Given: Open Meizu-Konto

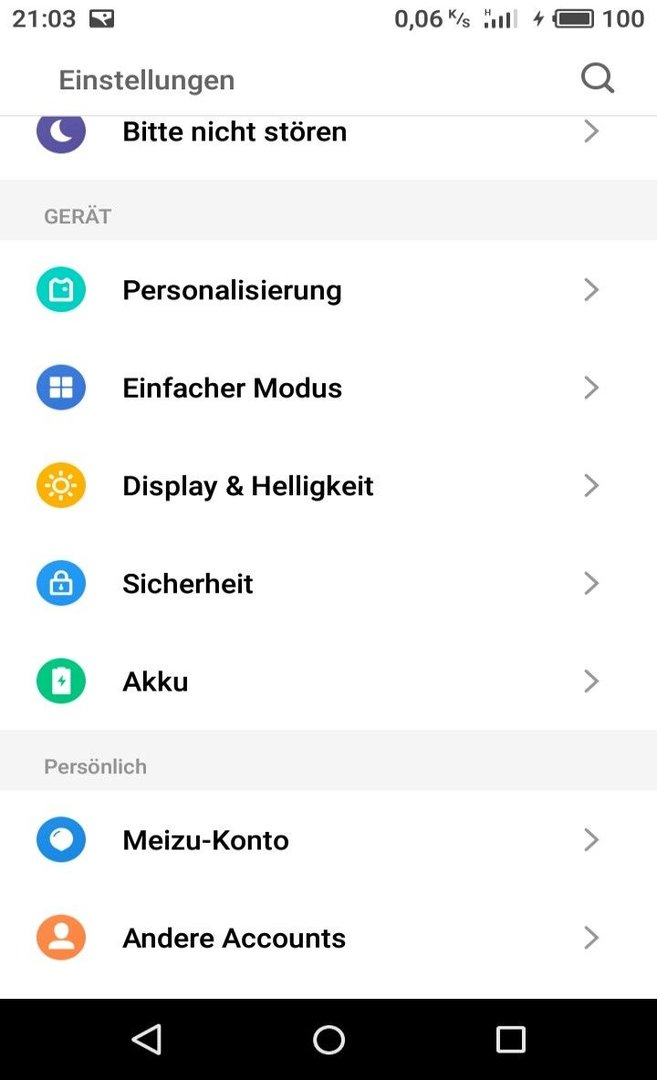Looking at the screenshot, I should coord(328,839).
